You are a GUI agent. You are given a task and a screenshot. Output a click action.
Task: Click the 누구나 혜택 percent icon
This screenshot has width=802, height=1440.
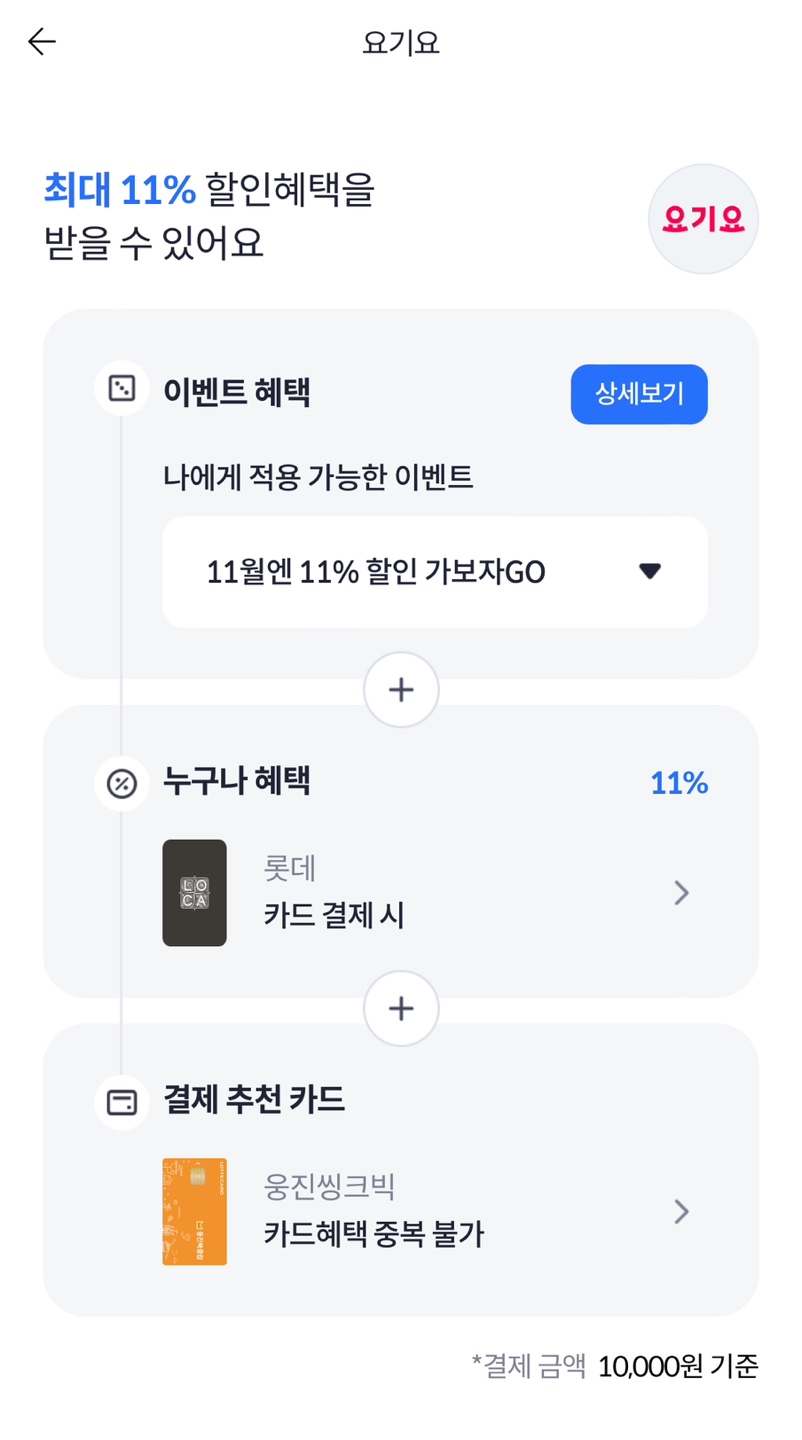120,783
